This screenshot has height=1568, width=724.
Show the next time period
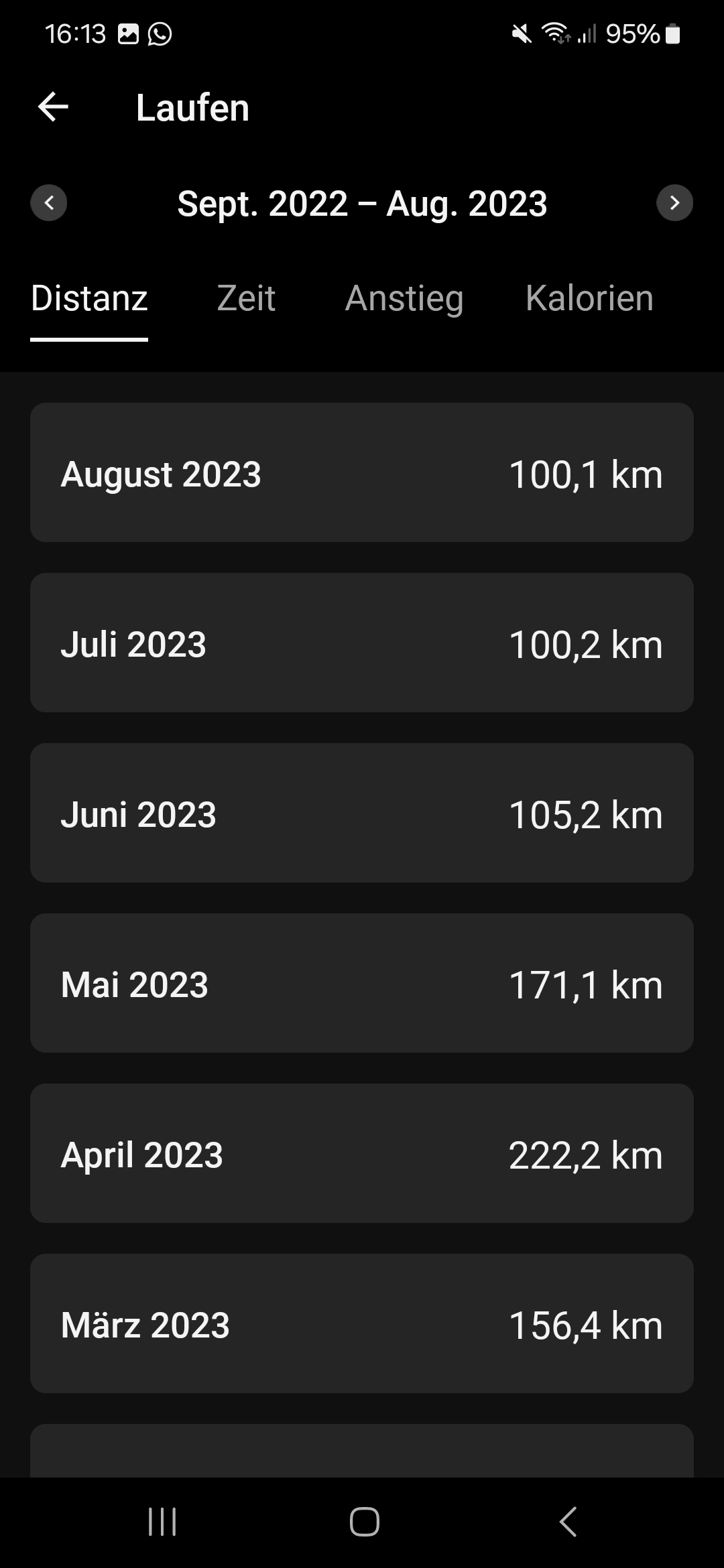[674, 202]
